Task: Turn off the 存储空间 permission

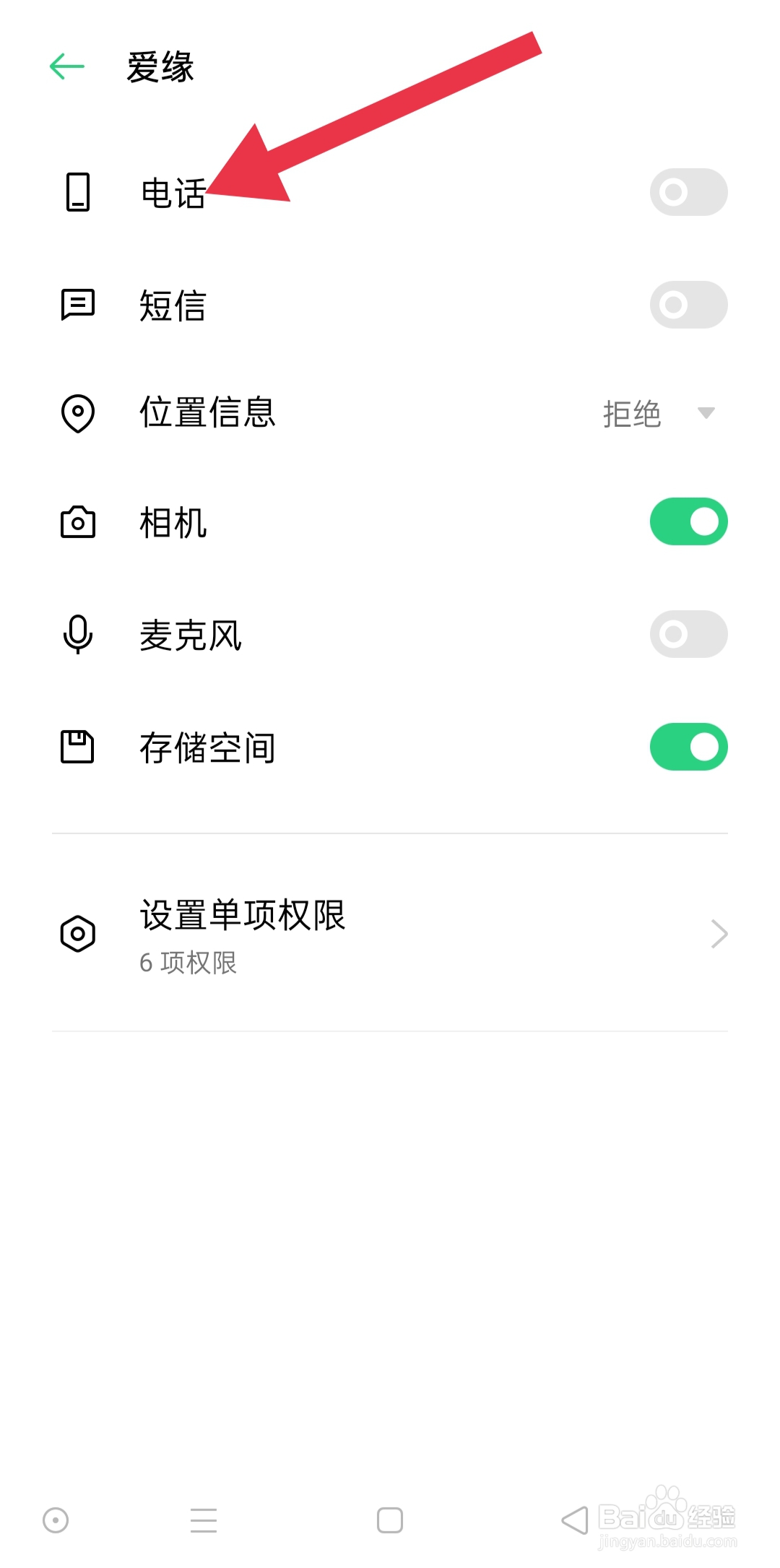Action: 688,747
